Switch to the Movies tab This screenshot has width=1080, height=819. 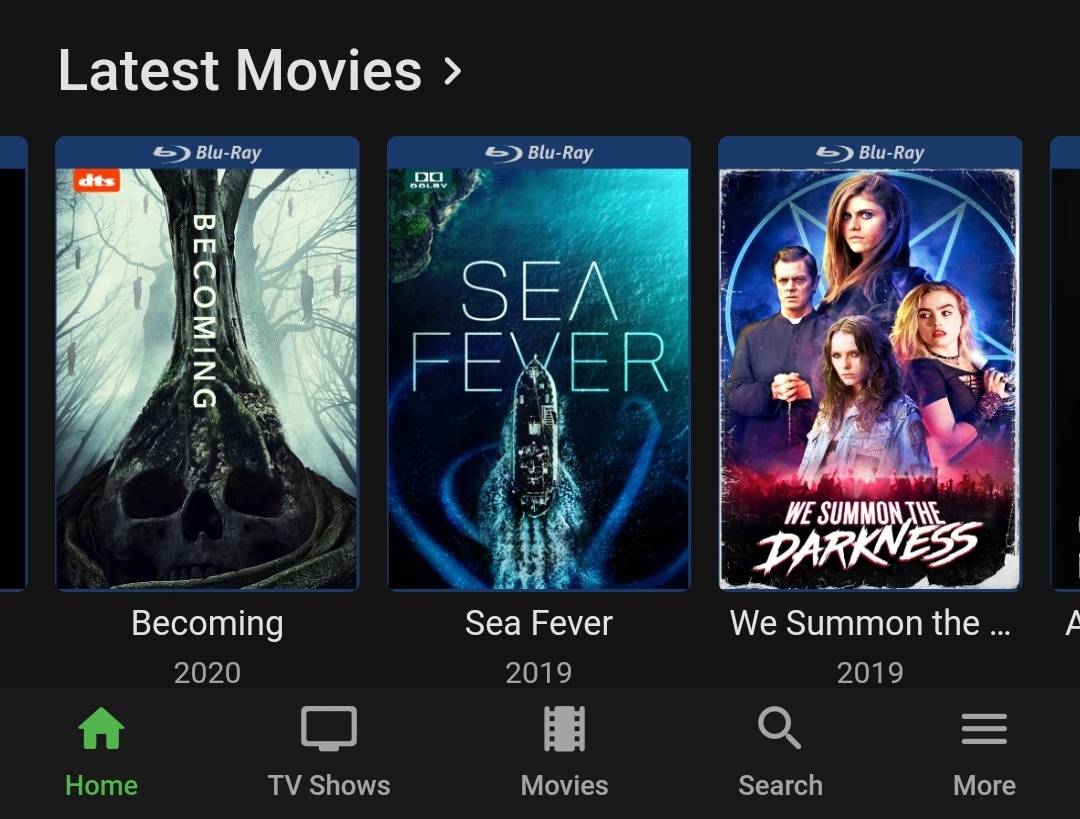564,752
